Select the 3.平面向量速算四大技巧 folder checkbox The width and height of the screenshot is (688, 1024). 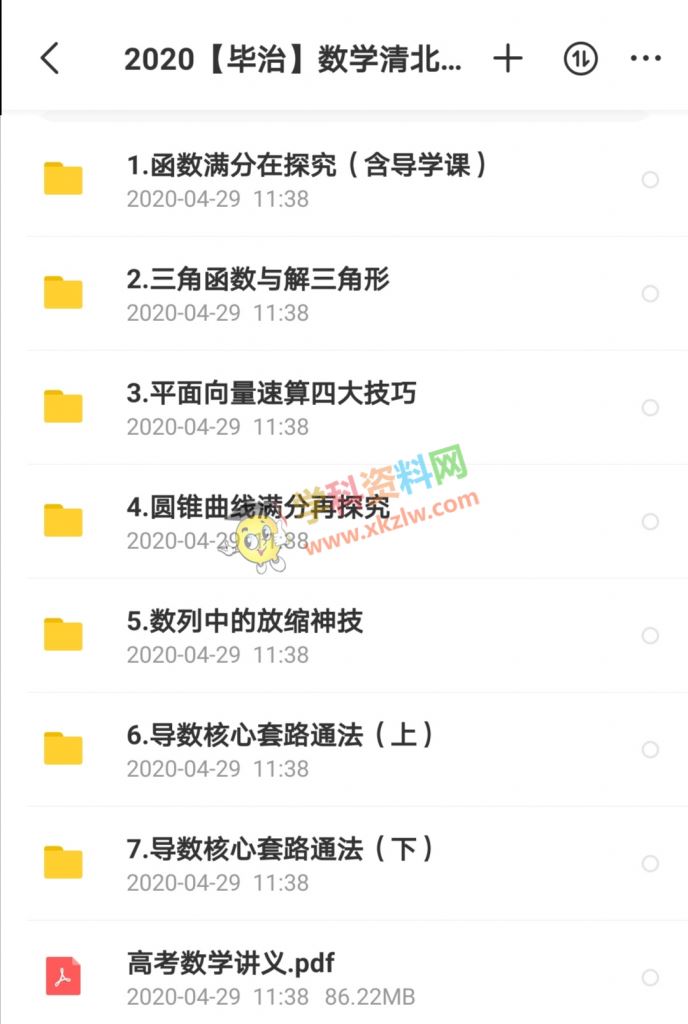click(x=650, y=408)
